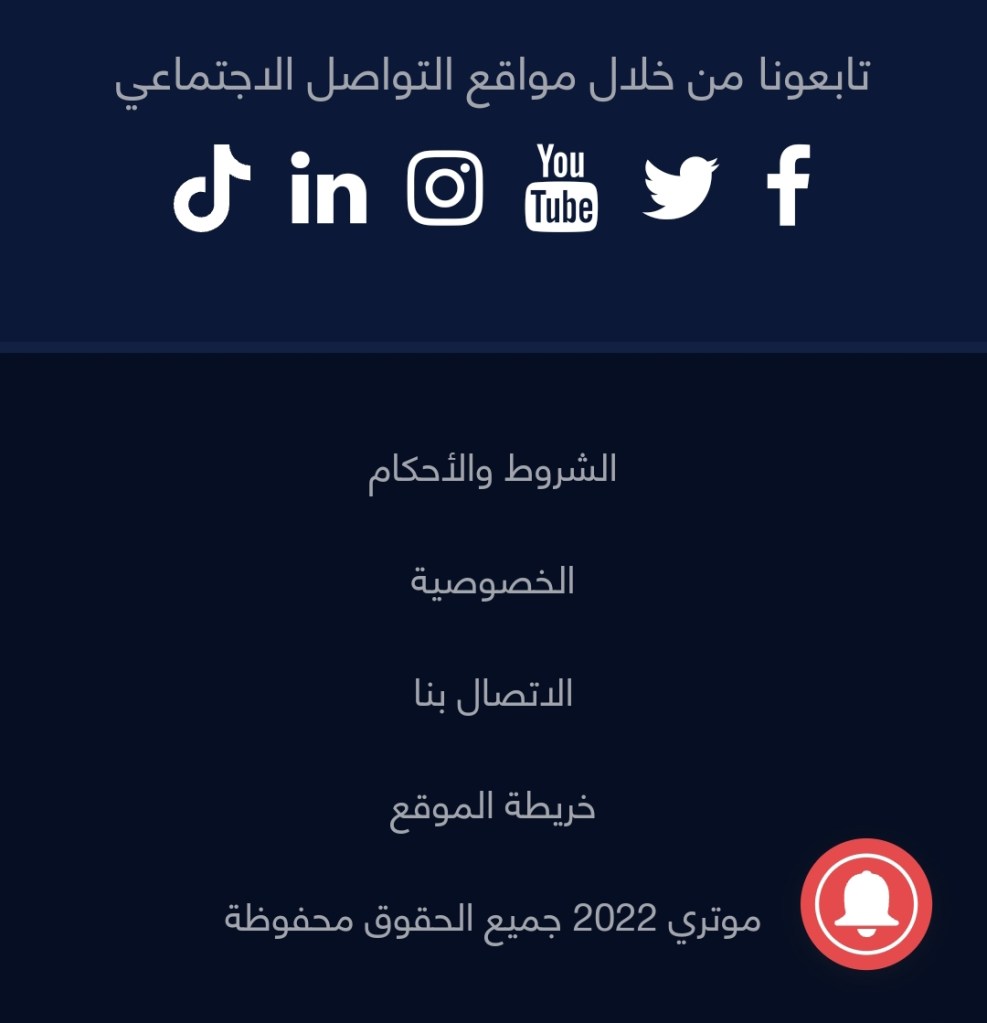Open the LinkedIn page icon

[328, 188]
